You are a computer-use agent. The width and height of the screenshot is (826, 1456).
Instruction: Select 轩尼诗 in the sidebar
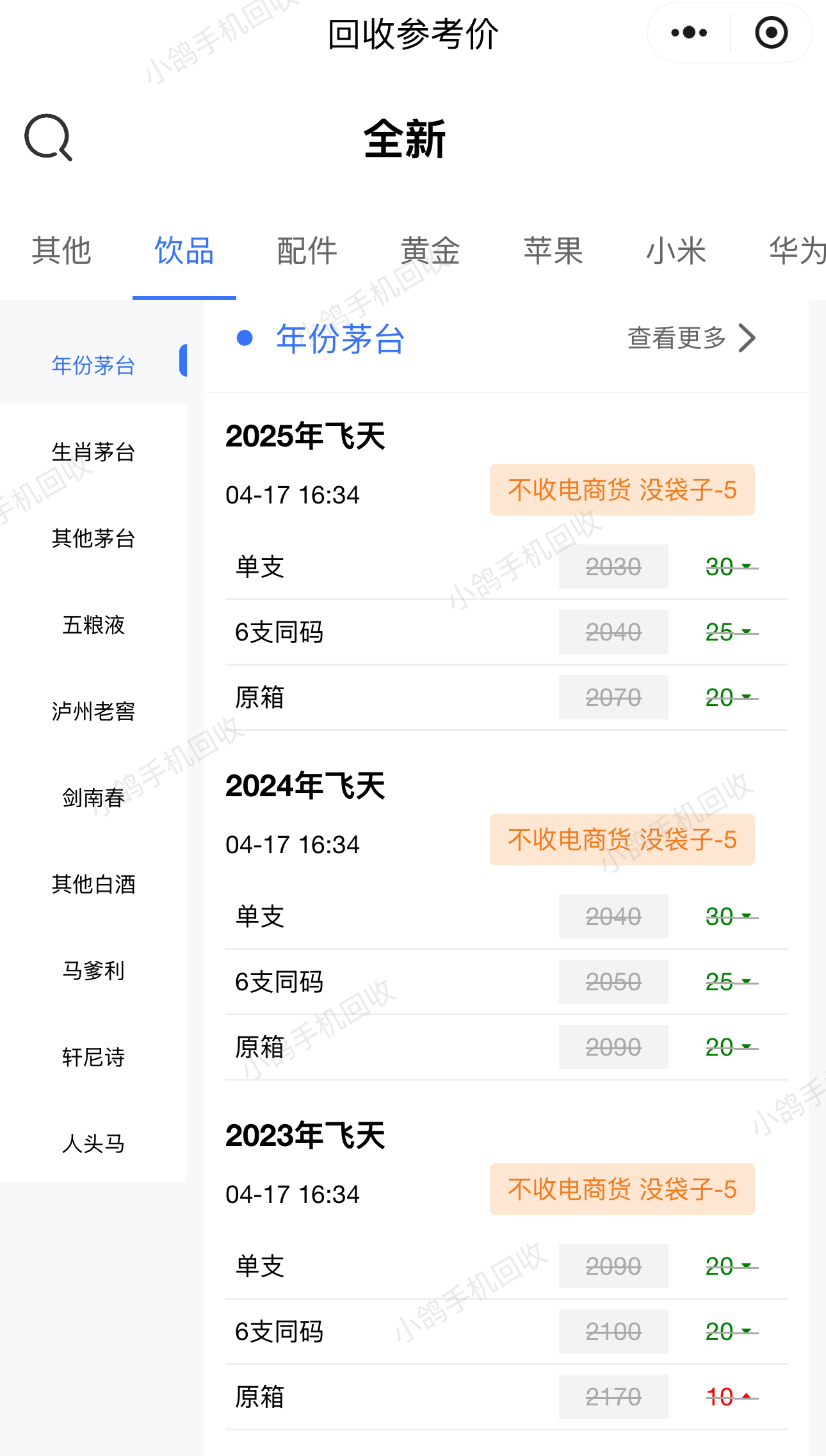click(93, 1057)
